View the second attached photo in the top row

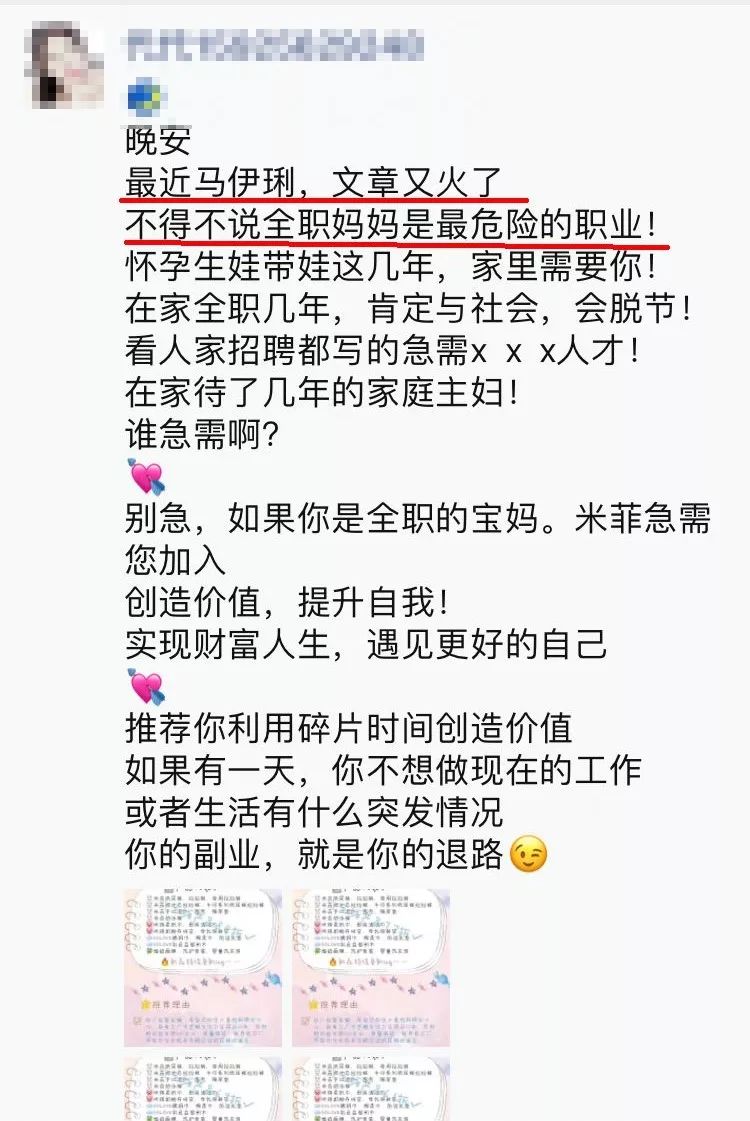pyautogui.click(x=370, y=966)
